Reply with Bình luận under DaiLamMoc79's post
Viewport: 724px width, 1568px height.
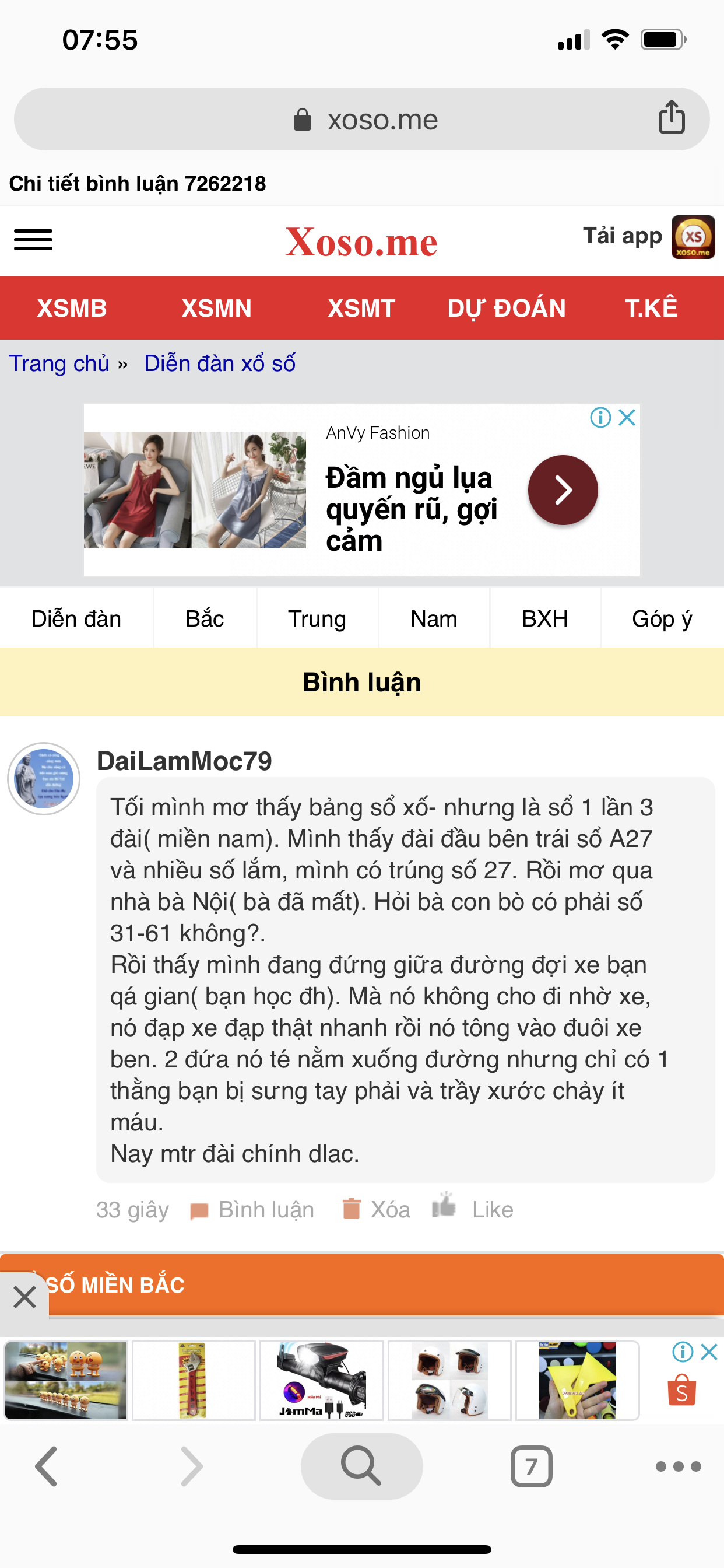point(252,1209)
